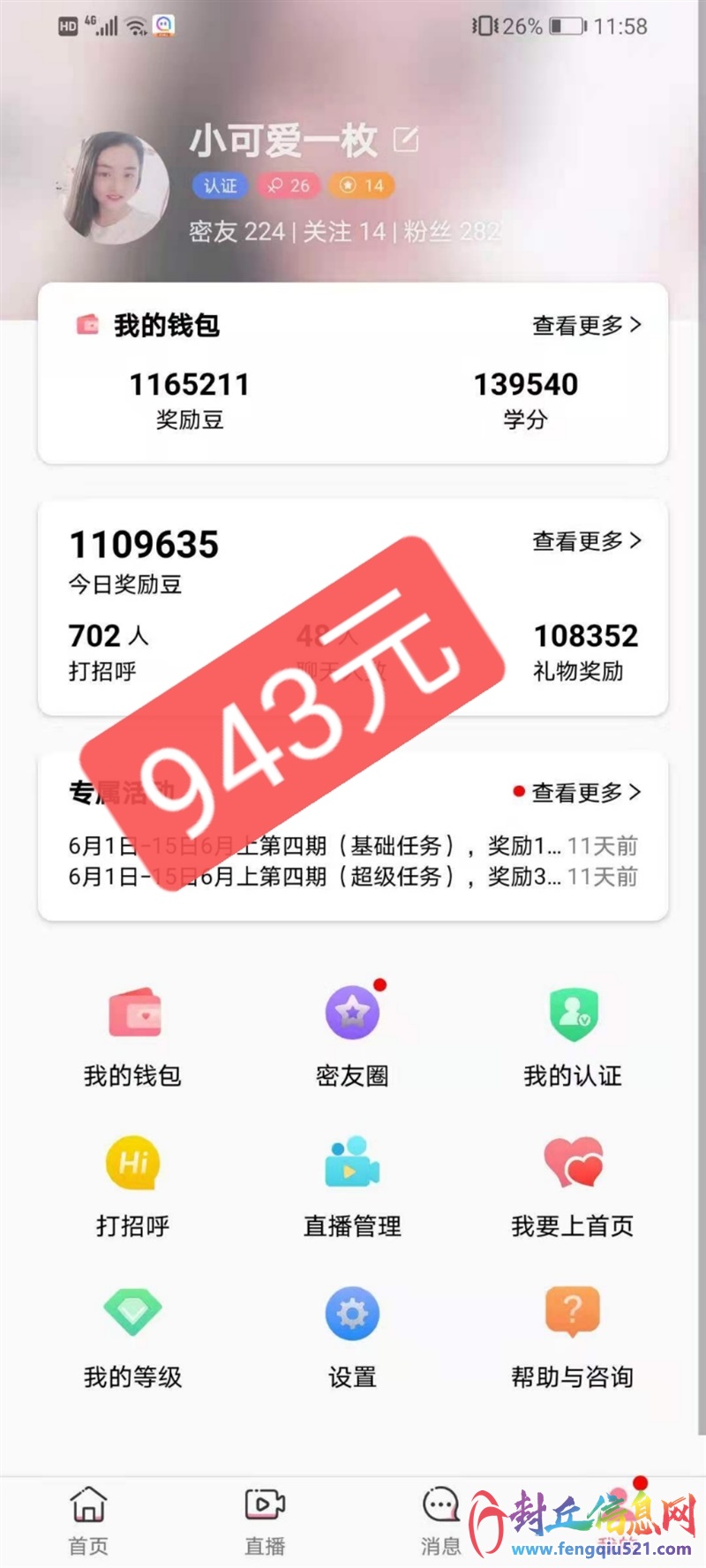Open the 超级任务 activity entry

(x=353, y=877)
